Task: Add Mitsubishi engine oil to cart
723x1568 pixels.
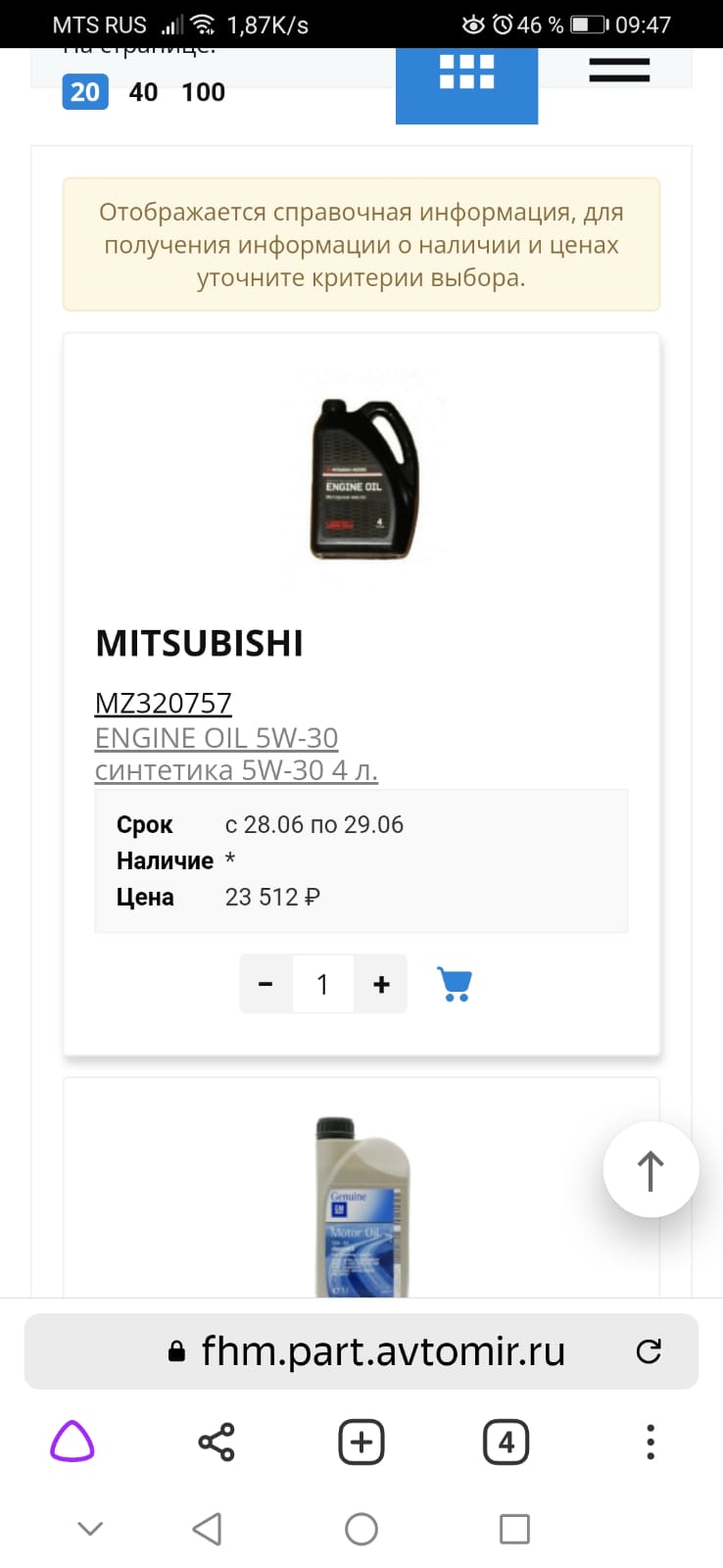Action: point(454,983)
